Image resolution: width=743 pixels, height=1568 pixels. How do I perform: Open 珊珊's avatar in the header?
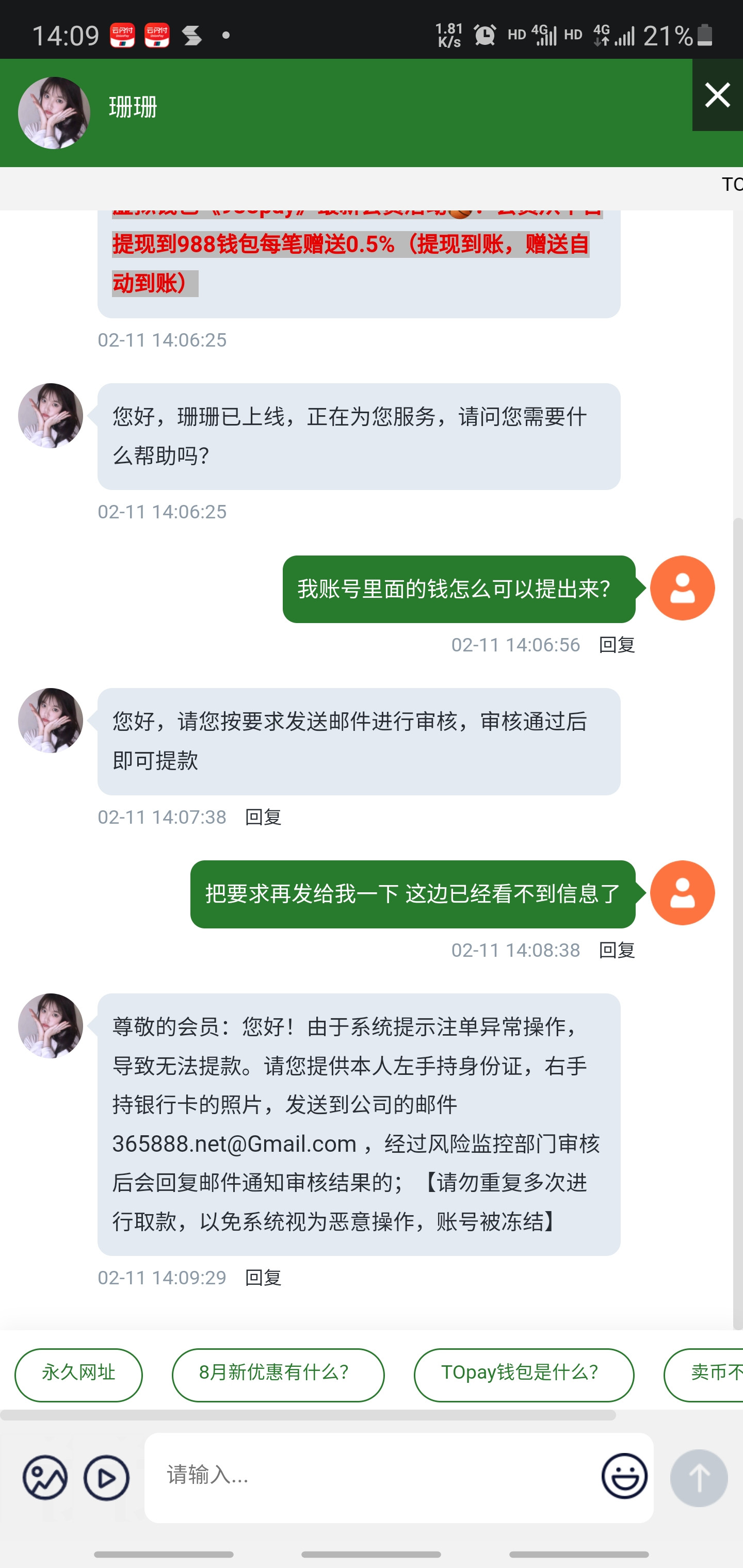click(54, 112)
